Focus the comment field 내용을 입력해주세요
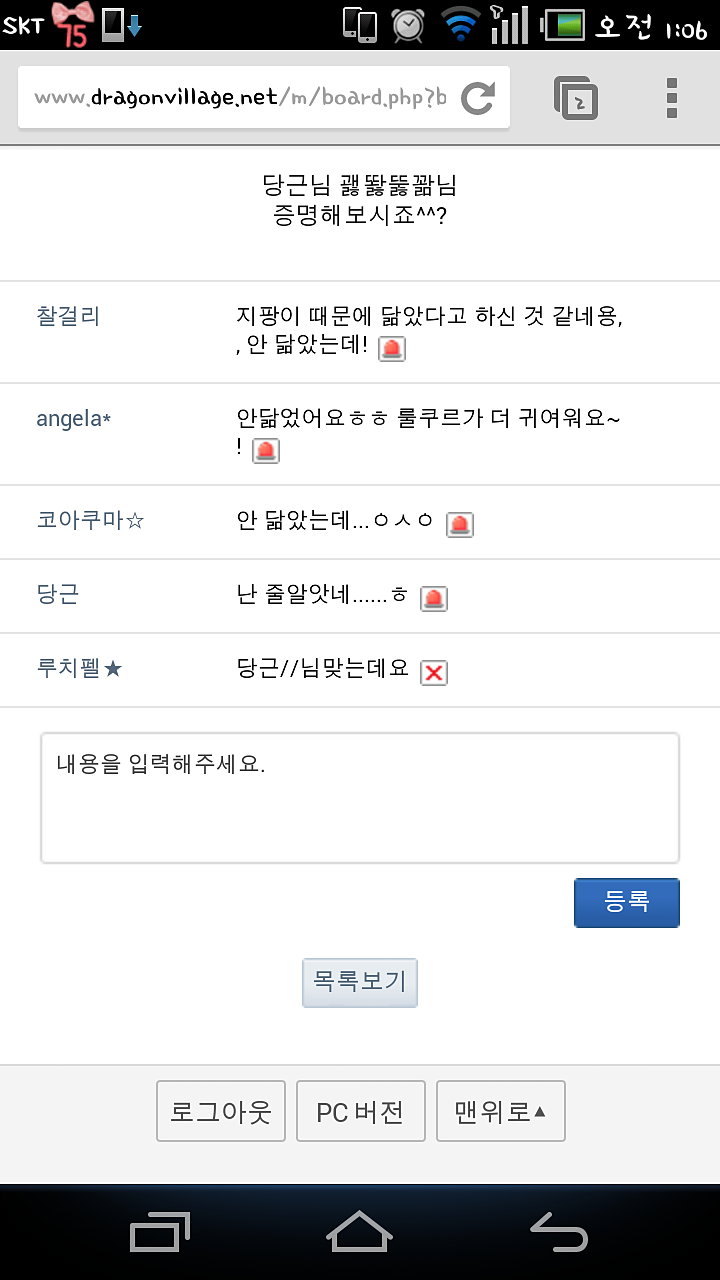 click(360, 798)
